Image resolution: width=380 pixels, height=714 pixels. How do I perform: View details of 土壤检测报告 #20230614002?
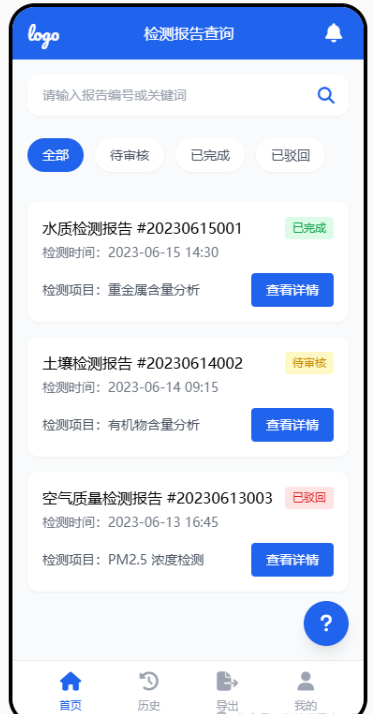[298, 433]
